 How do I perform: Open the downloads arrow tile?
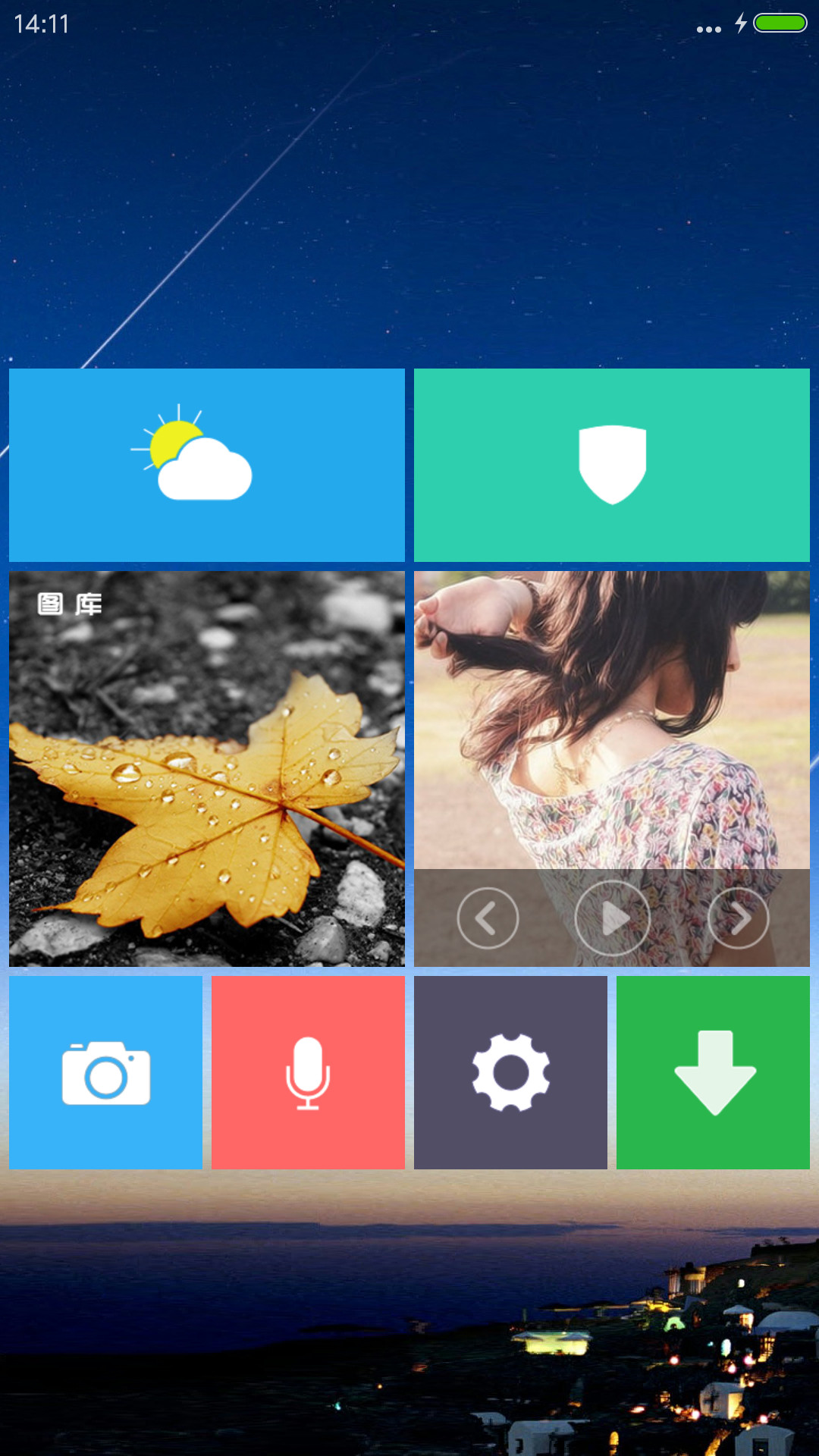pyautogui.click(x=713, y=1072)
